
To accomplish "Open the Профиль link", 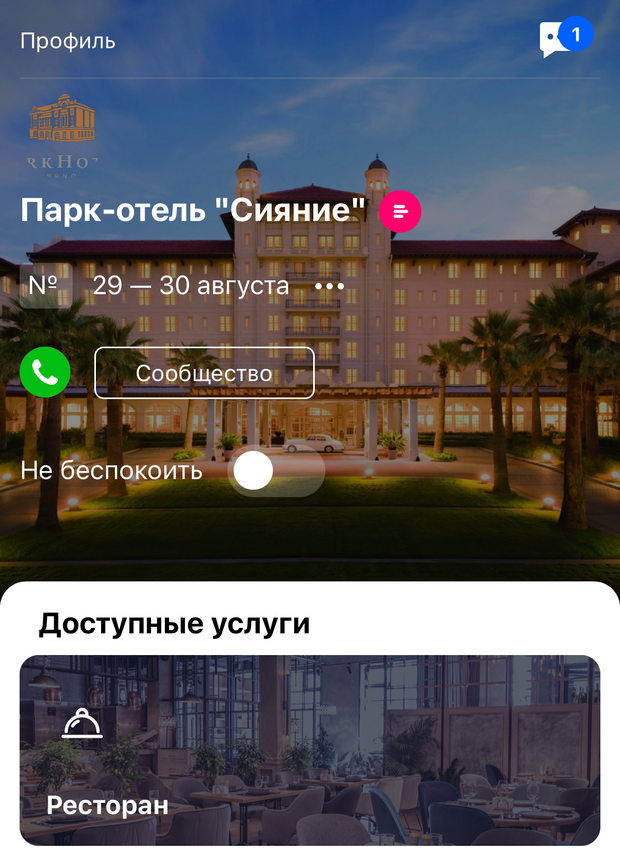I will click(x=67, y=41).
